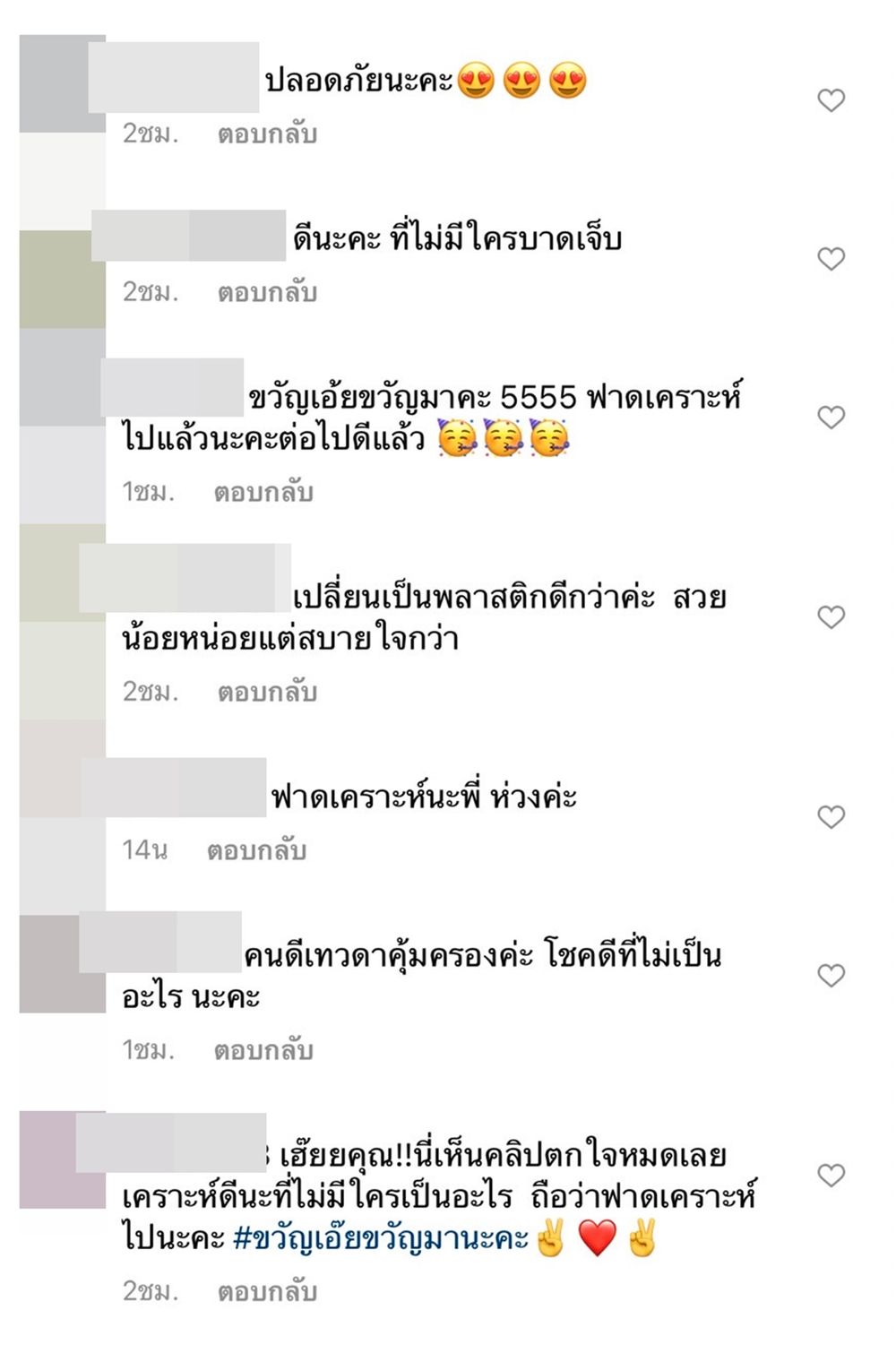This screenshot has height=1353, width=896.
Task: Reply to the comment "ดีนะคะ ที่ไม่มีใครบาดเจ็บ"
Action: pos(267,293)
